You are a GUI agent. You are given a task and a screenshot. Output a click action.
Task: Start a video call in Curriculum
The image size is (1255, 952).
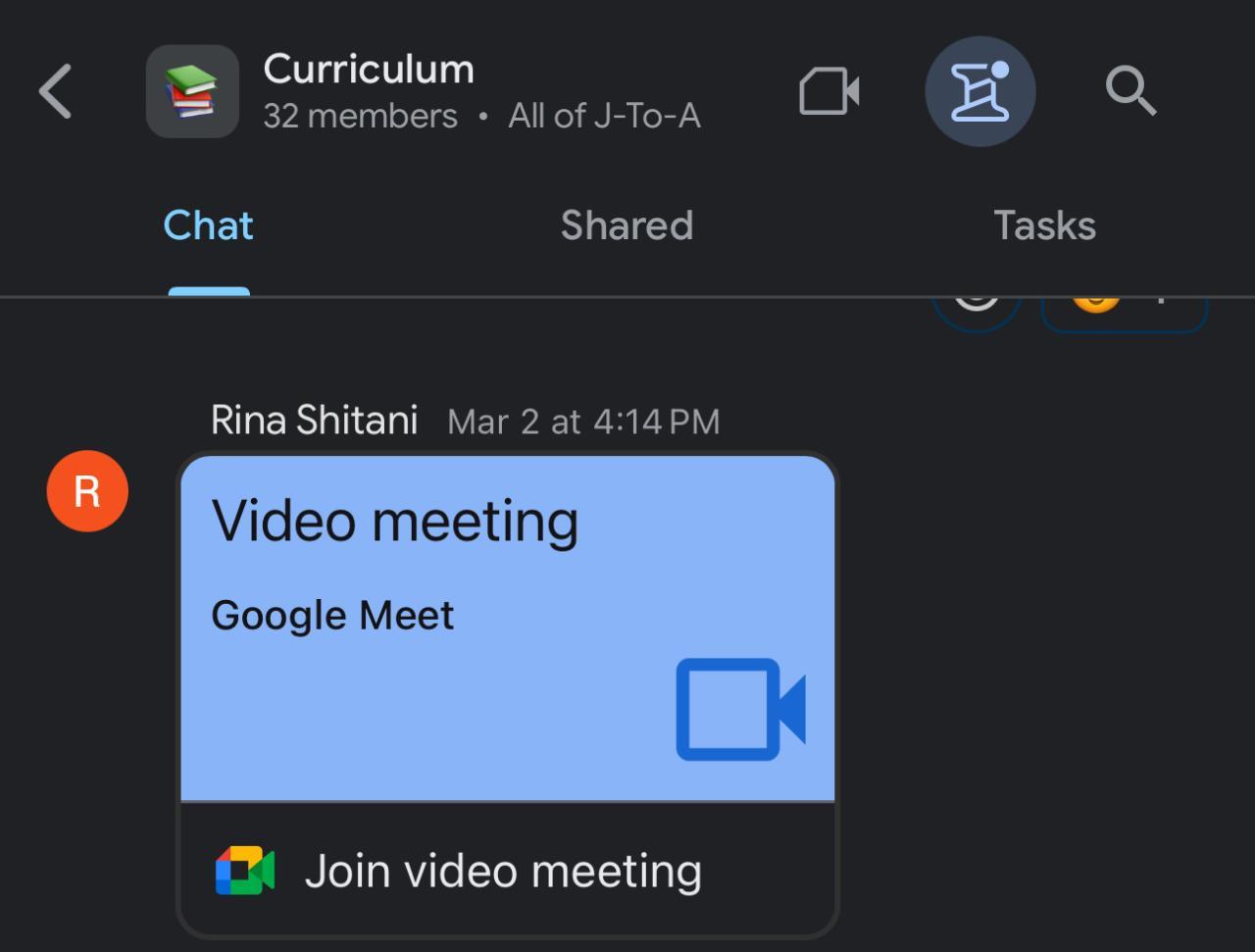[x=829, y=91]
